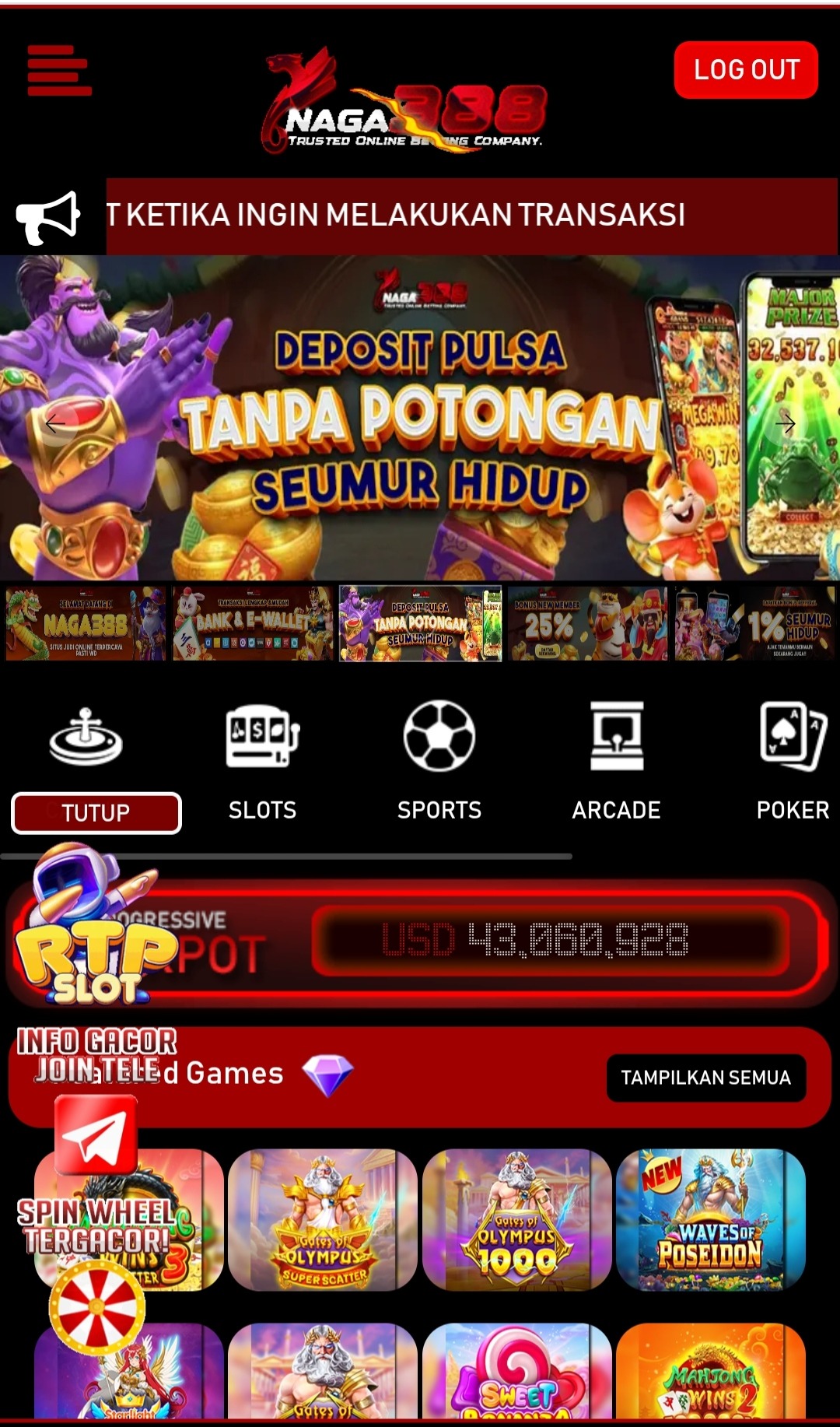Tap the TUTUP button

point(96,813)
